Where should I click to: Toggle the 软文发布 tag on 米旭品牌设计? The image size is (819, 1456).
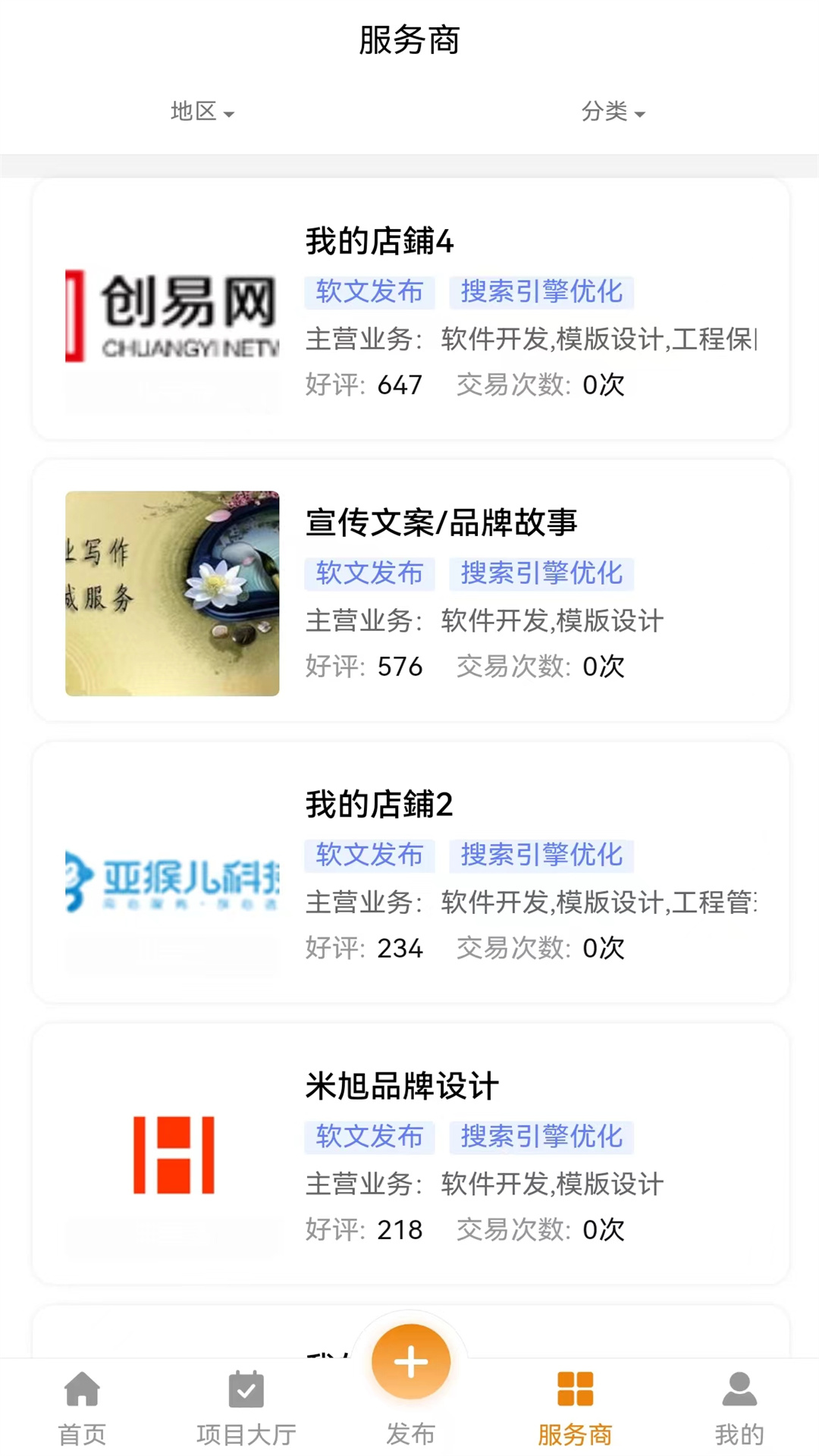[369, 1137]
